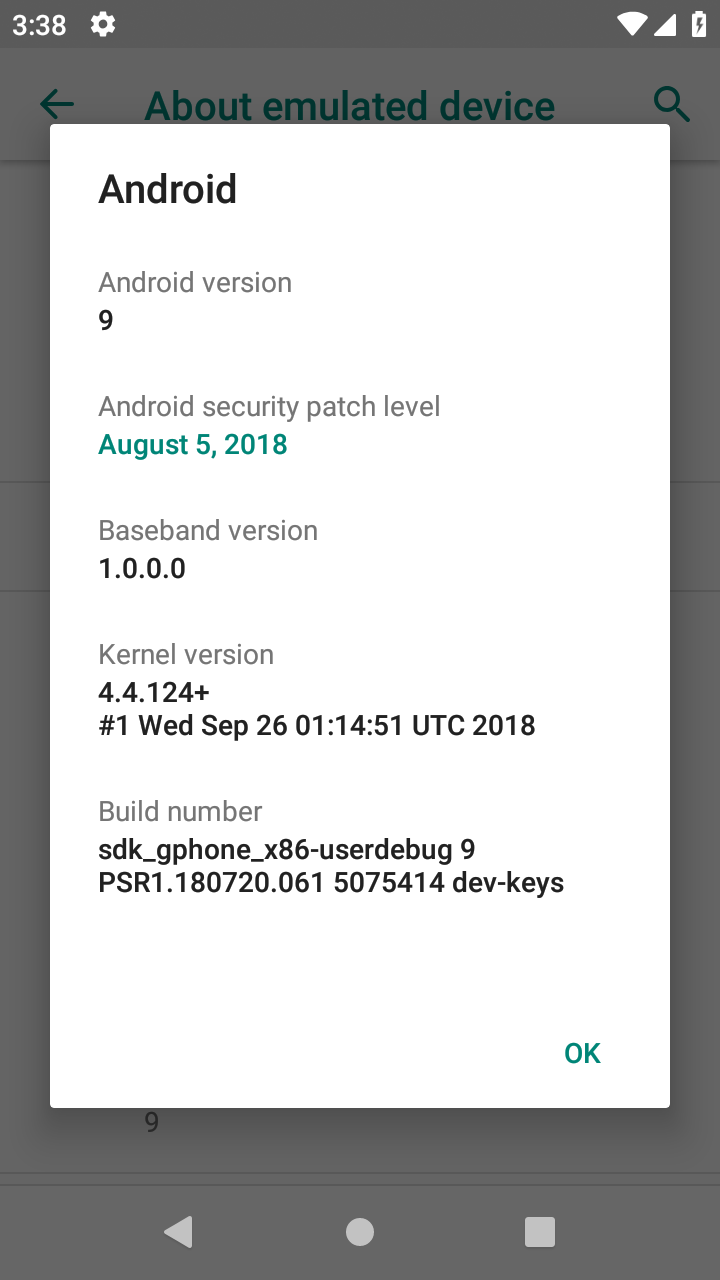Tap the August 5, 2018 security patch link
The width and height of the screenshot is (720, 1280).
point(192,444)
